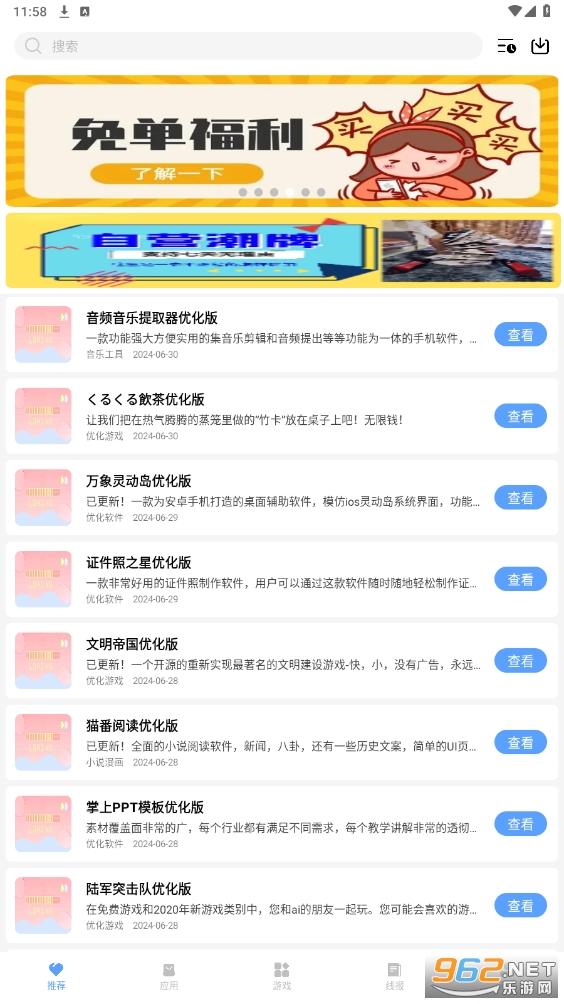View 万象灵动岛优化版 via 查看
The image size is (564, 1004).
click(520, 498)
